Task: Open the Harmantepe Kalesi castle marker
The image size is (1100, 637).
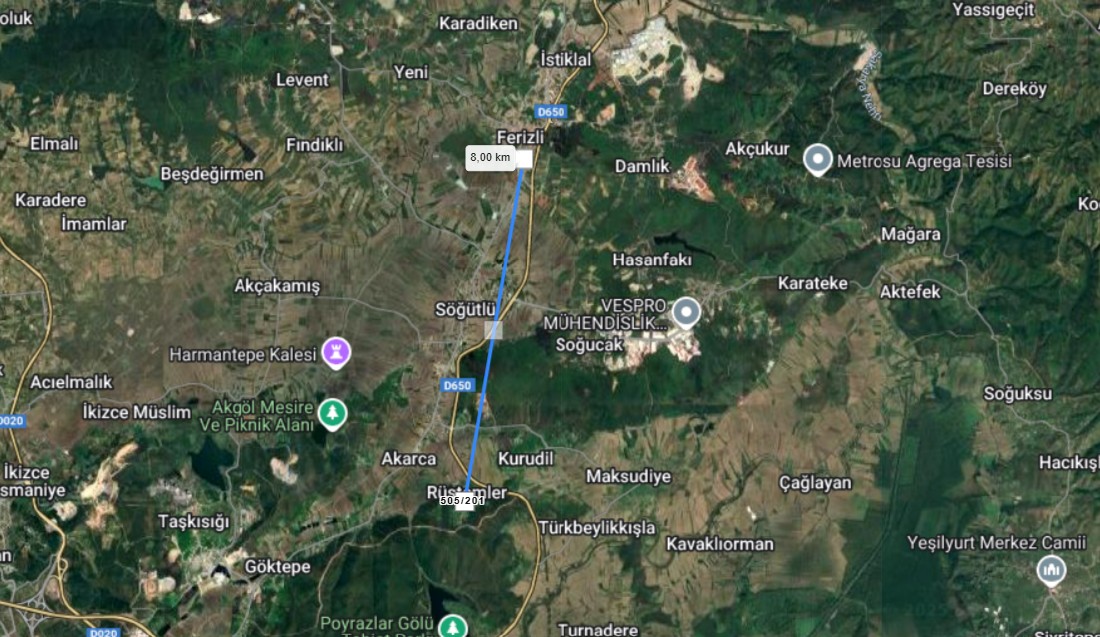Action: 335,351
